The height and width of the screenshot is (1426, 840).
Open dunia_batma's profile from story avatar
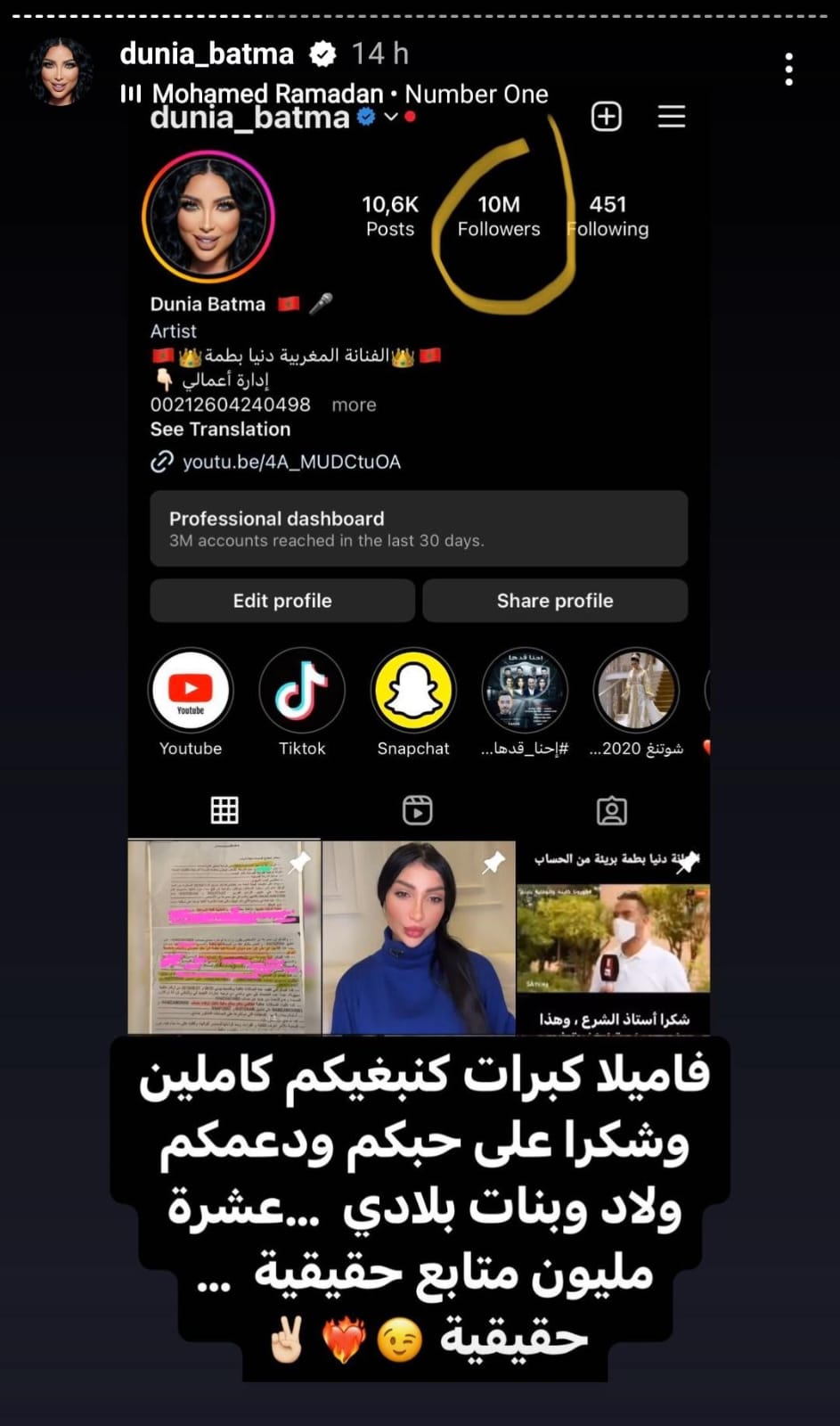[x=61, y=72]
